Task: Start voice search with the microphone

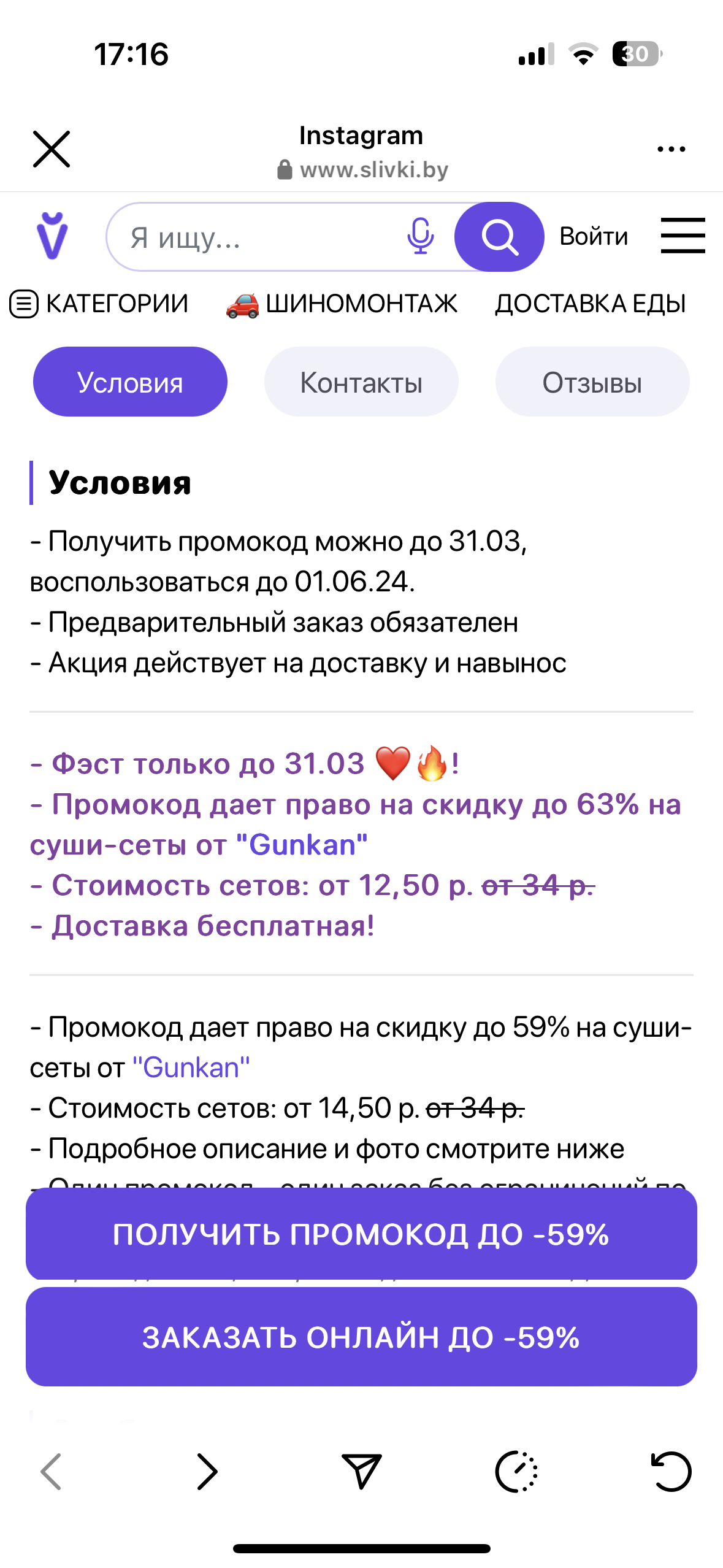Action: [421, 236]
